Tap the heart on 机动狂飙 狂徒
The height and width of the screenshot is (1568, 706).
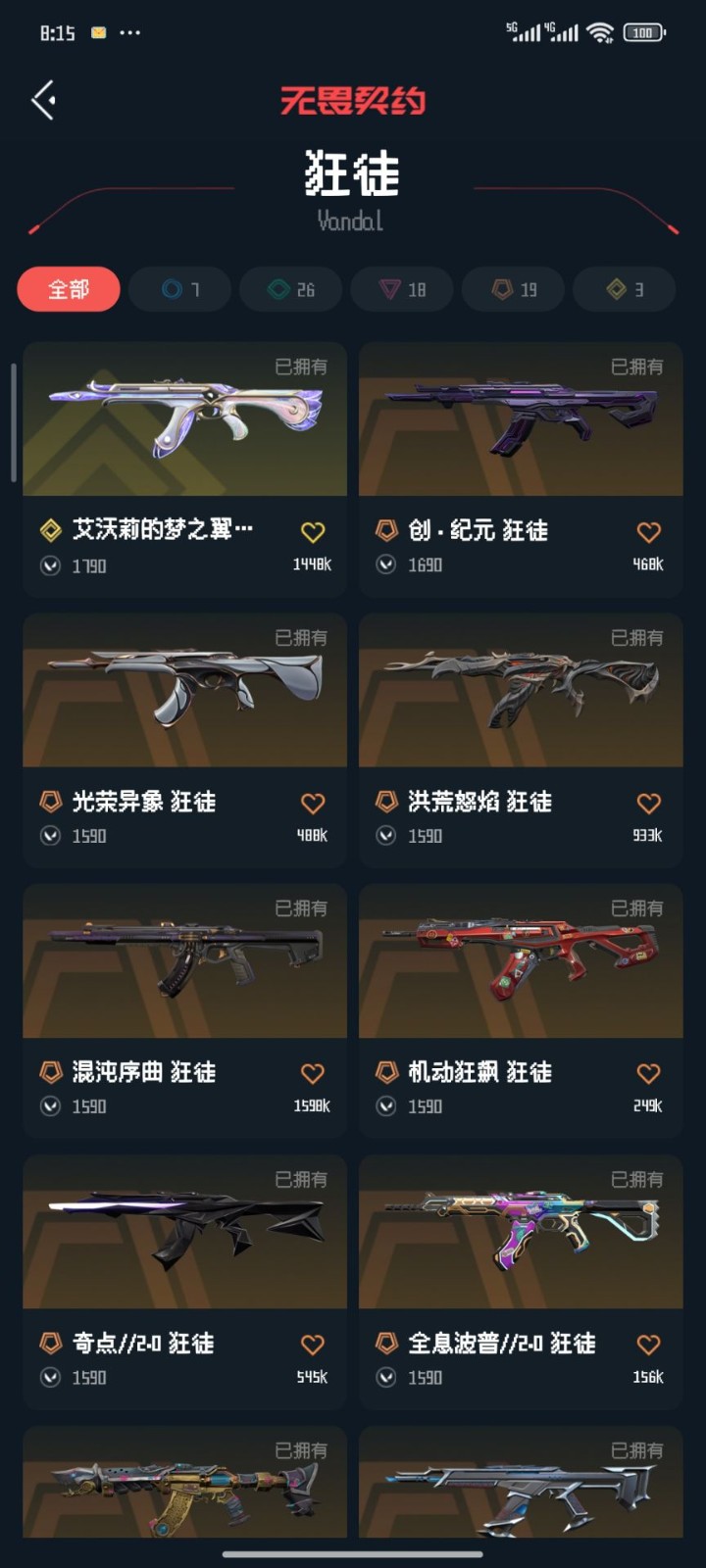[648, 1073]
